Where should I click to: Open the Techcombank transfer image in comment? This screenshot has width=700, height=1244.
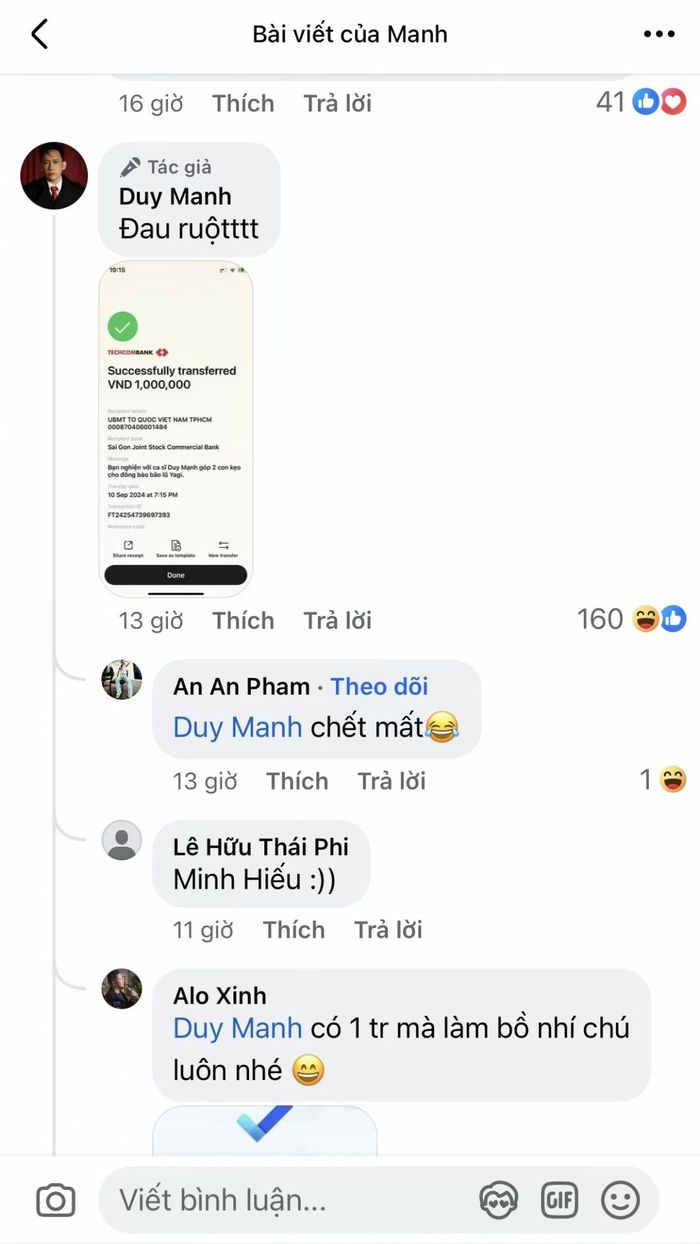(x=176, y=429)
